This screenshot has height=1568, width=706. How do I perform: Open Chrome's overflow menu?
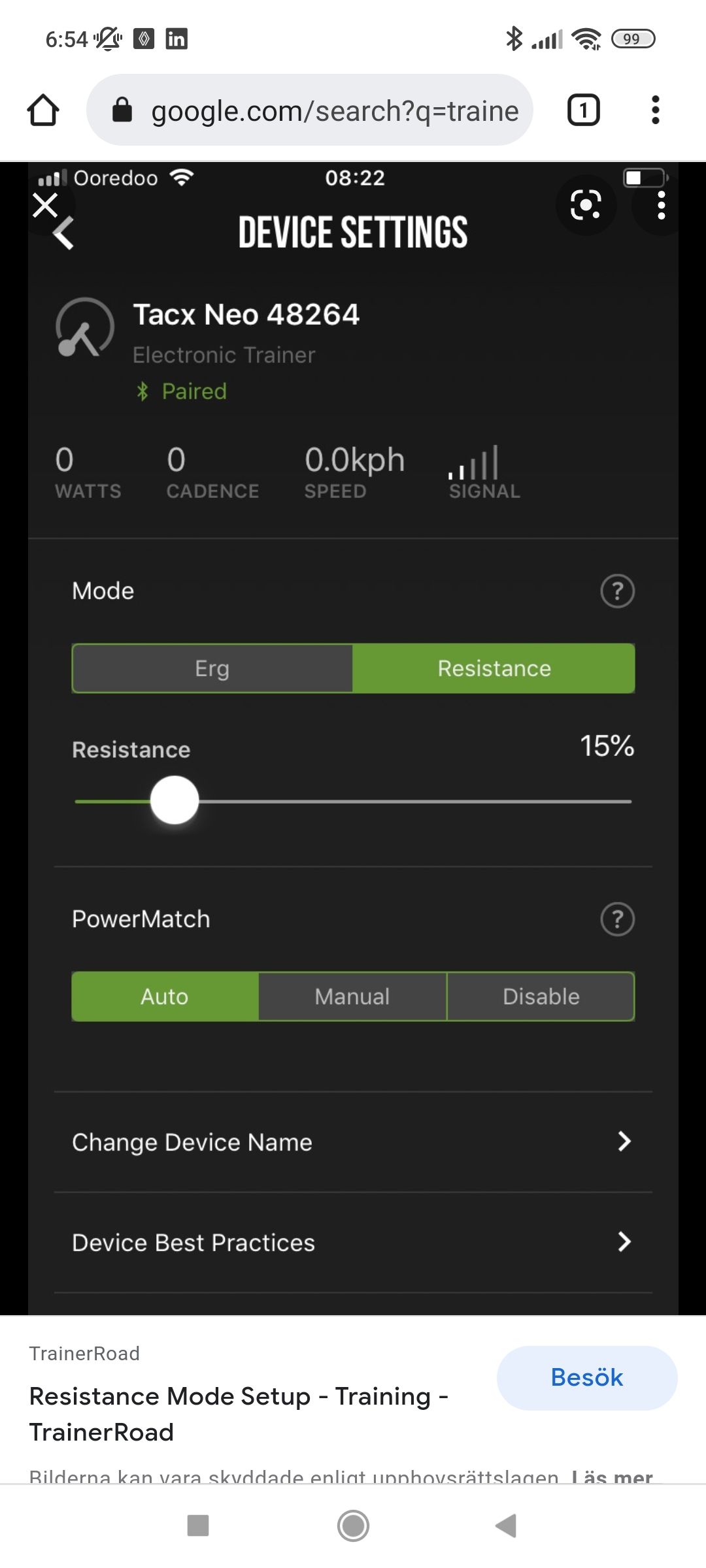pos(656,110)
